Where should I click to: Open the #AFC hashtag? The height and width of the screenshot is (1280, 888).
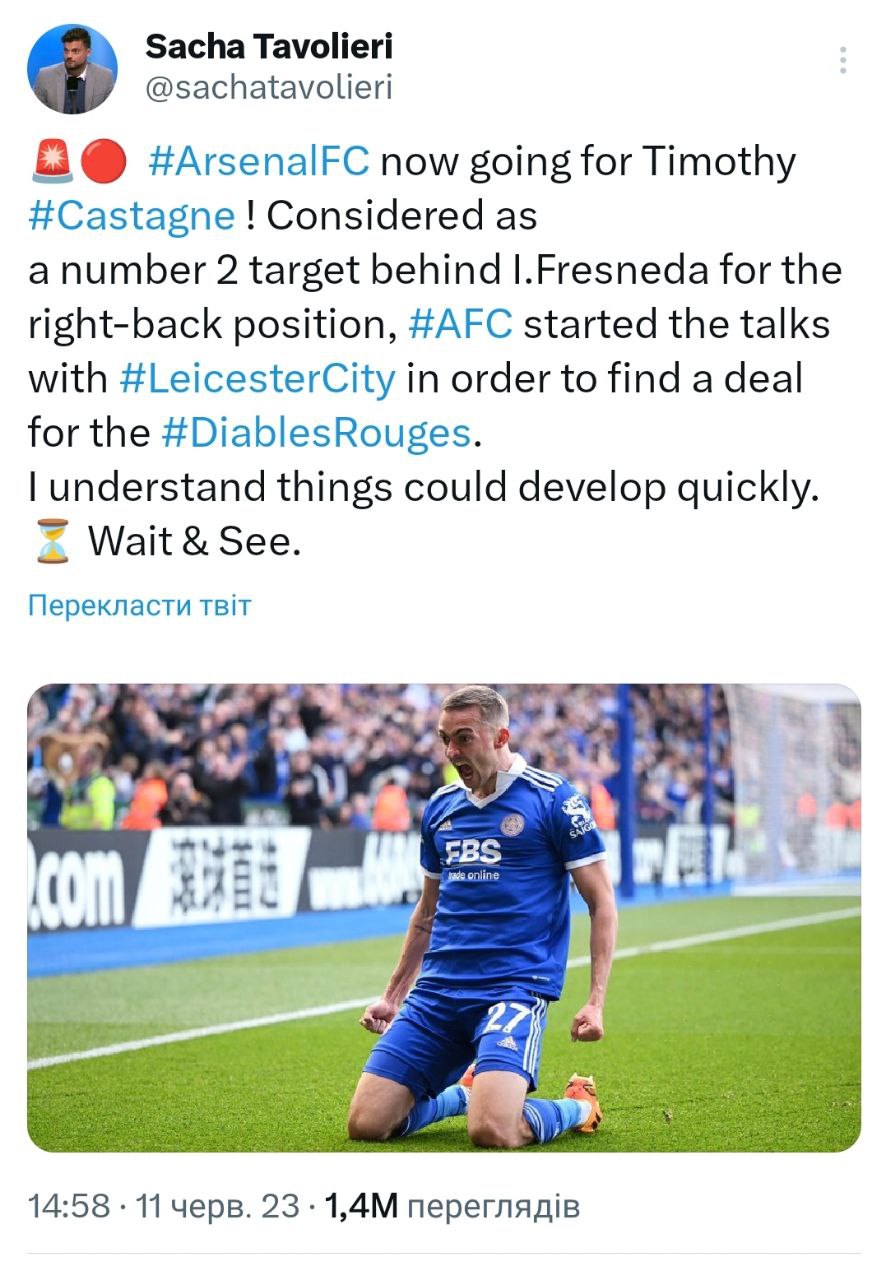coord(461,323)
